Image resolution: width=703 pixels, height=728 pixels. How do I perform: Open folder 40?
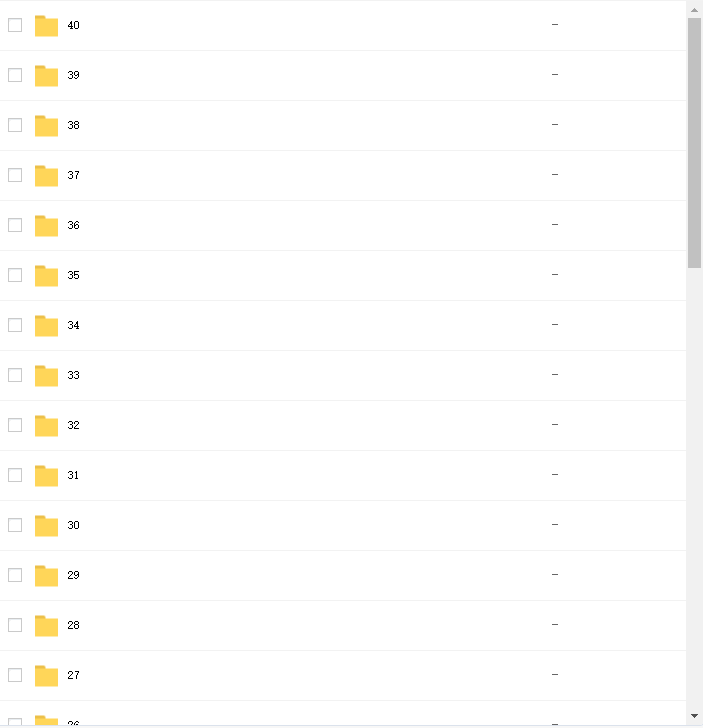73,25
